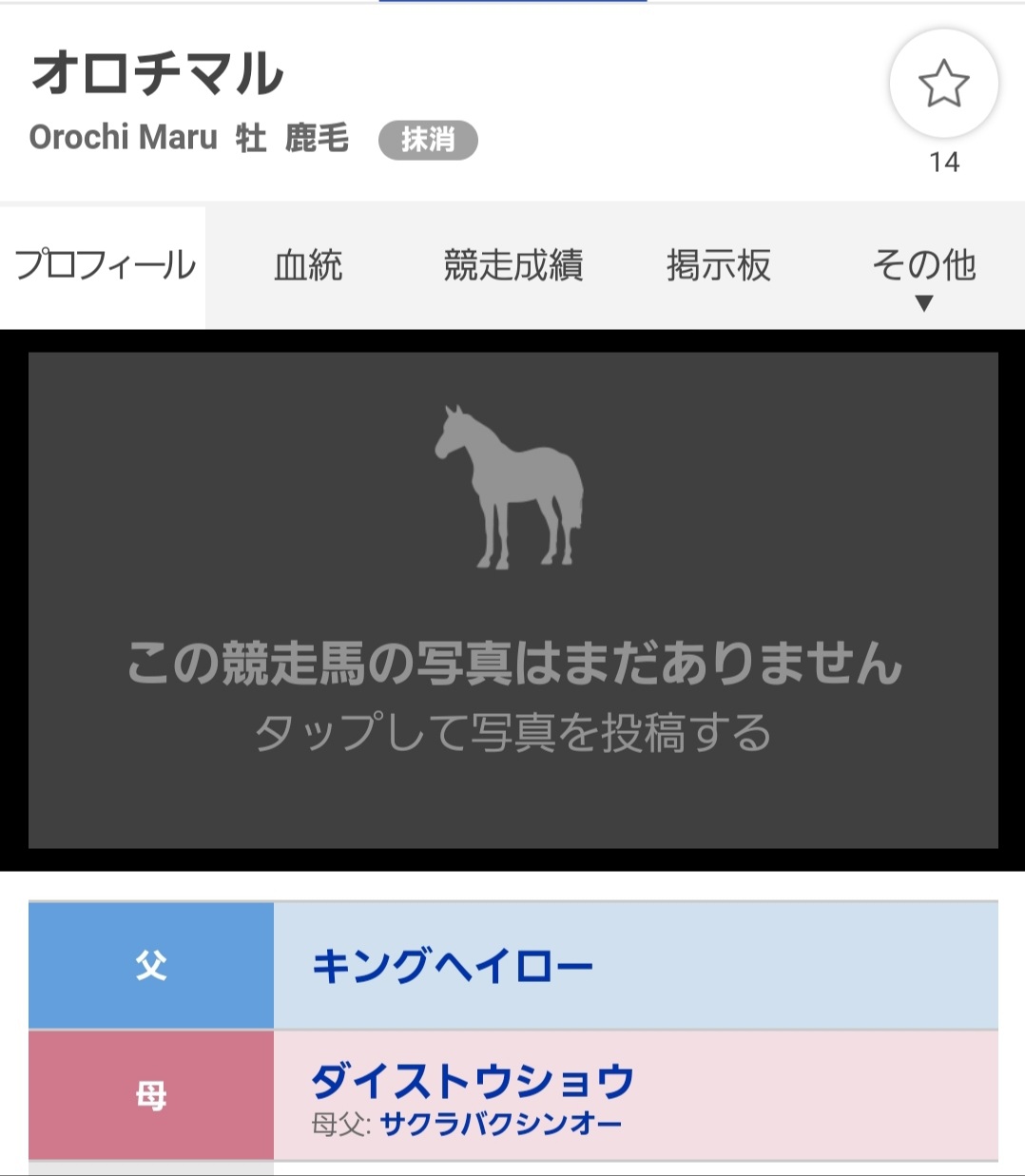This screenshot has width=1025, height=1176.
Task: Tap the photo placeholder to post a picture
Action: [x=512, y=600]
